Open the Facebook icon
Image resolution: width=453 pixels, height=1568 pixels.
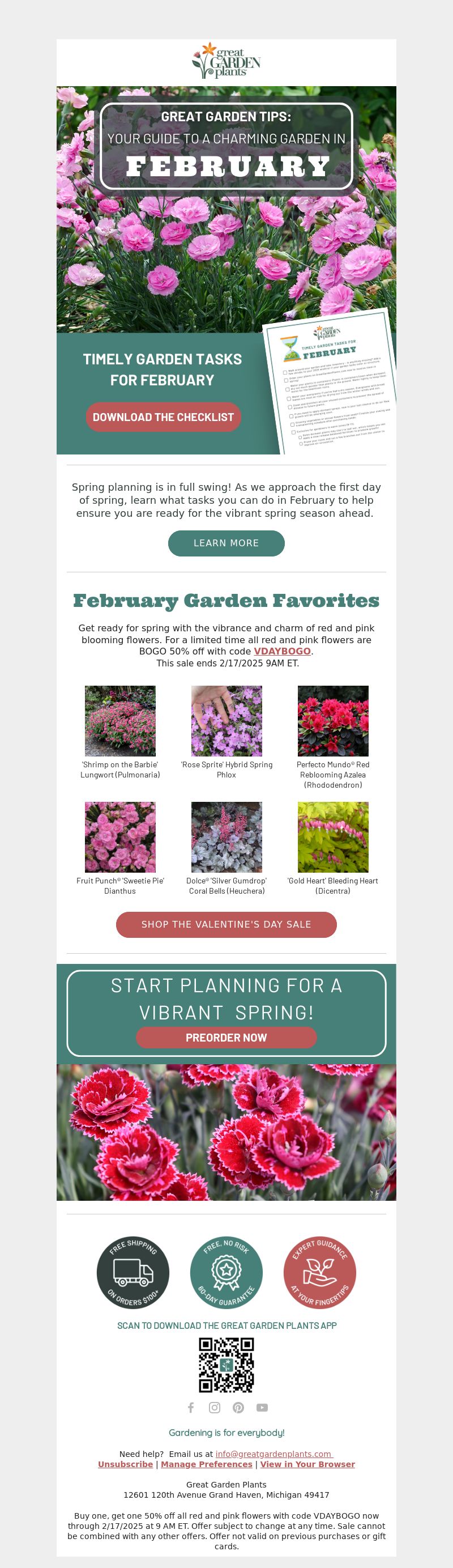click(x=191, y=1407)
